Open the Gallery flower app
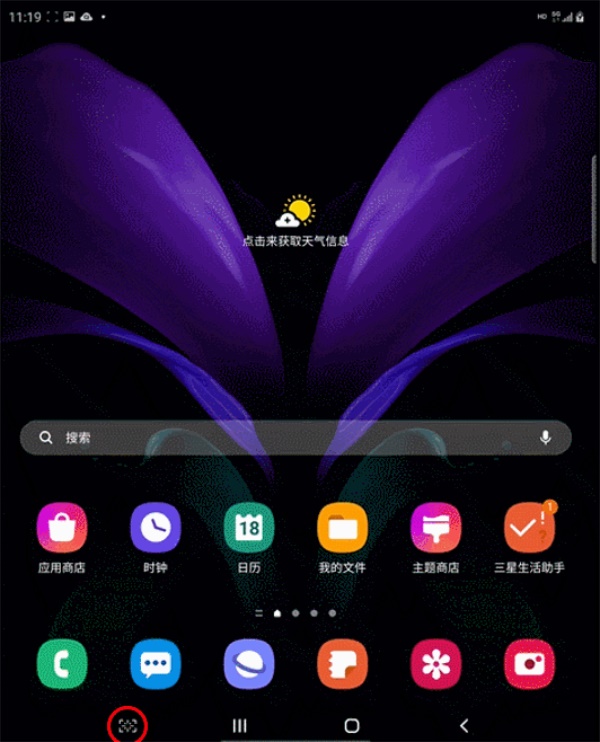The width and height of the screenshot is (600, 742). (436, 664)
